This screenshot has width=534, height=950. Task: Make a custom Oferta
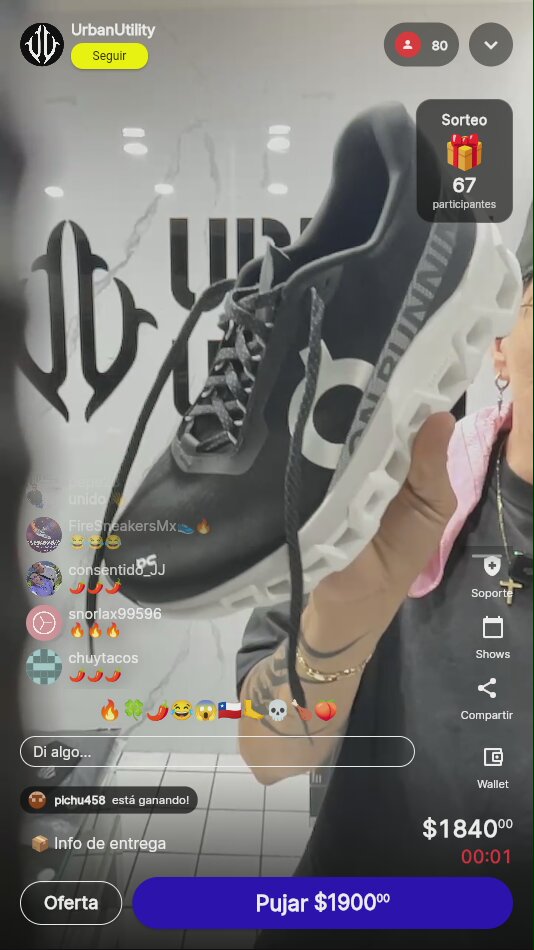pos(71,903)
